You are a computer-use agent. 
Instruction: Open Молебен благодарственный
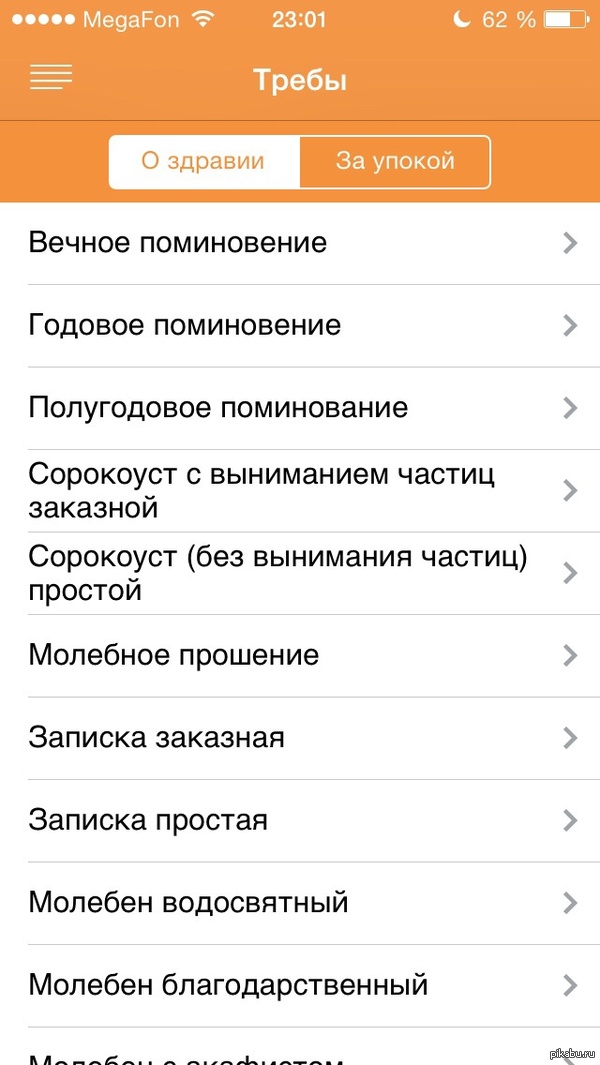[x=300, y=985]
